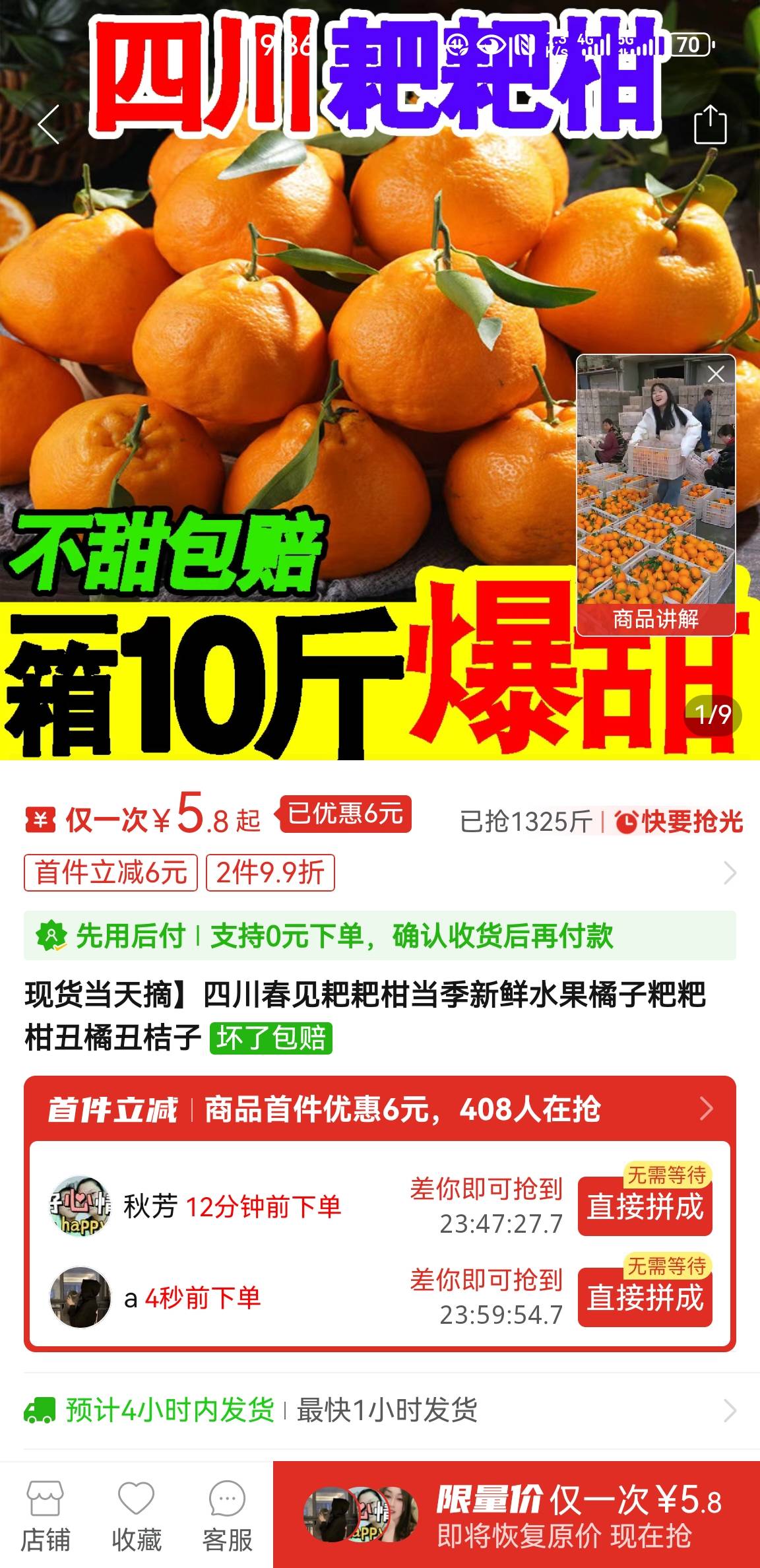760x1568 pixels.
Task: Go back to the previous page
Action: coord(49,124)
